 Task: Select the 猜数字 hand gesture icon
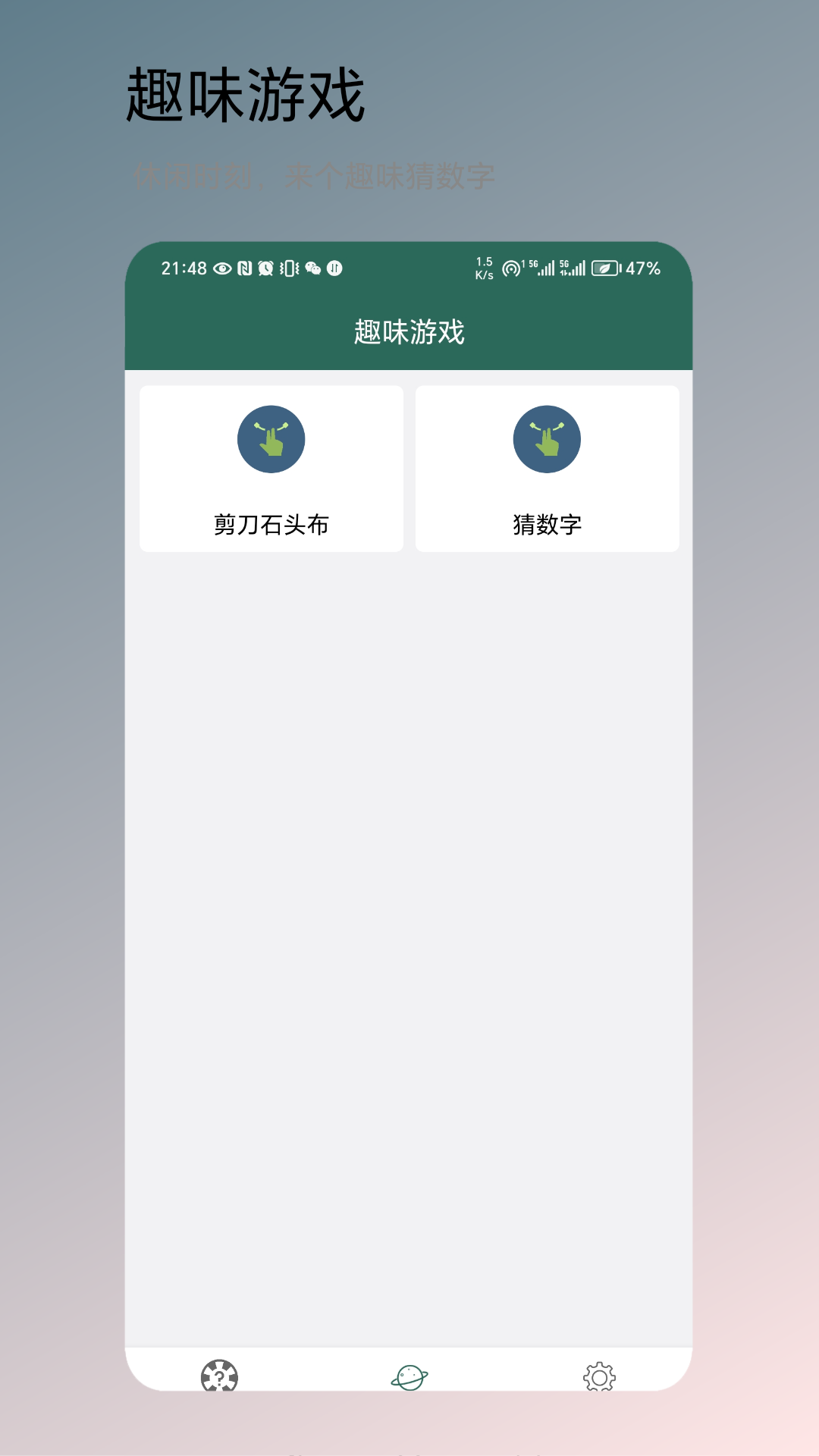pyautogui.click(x=548, y=441)
